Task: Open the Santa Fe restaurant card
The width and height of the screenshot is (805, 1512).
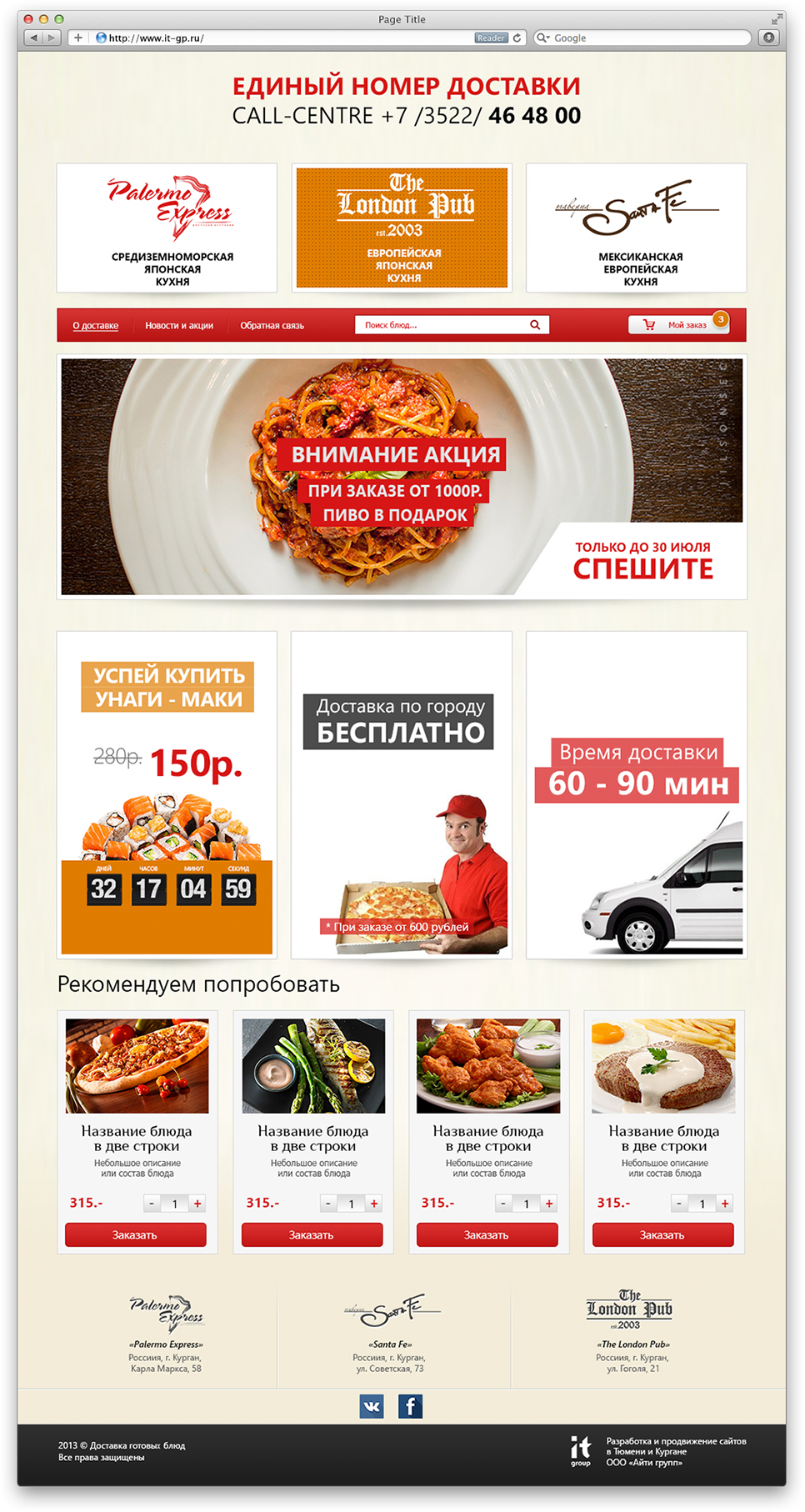Action: pyautogui.click(x=636, y=228)
